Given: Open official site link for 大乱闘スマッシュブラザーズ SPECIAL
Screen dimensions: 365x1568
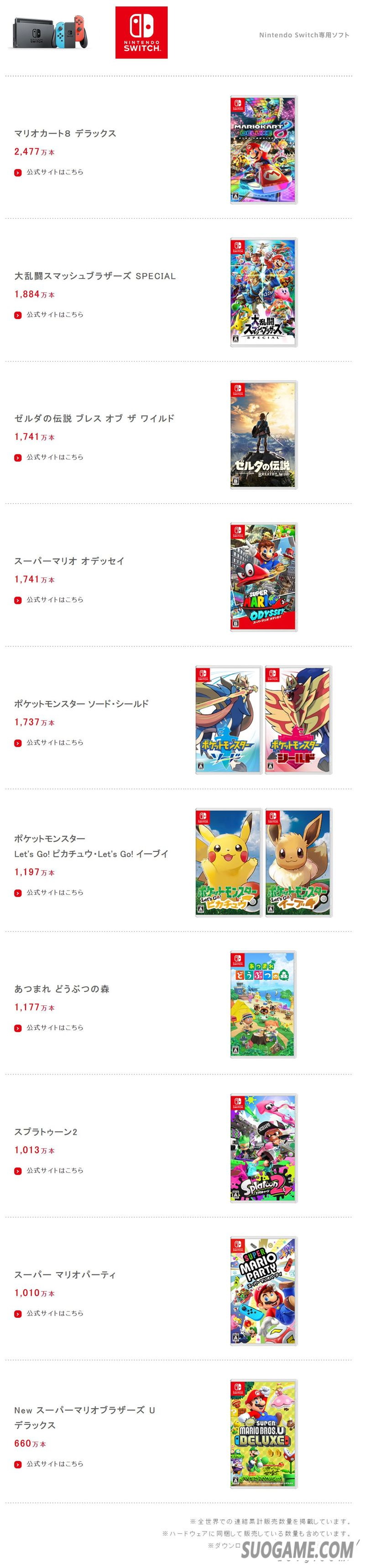Looking at the screenshot, I should 54,315.
